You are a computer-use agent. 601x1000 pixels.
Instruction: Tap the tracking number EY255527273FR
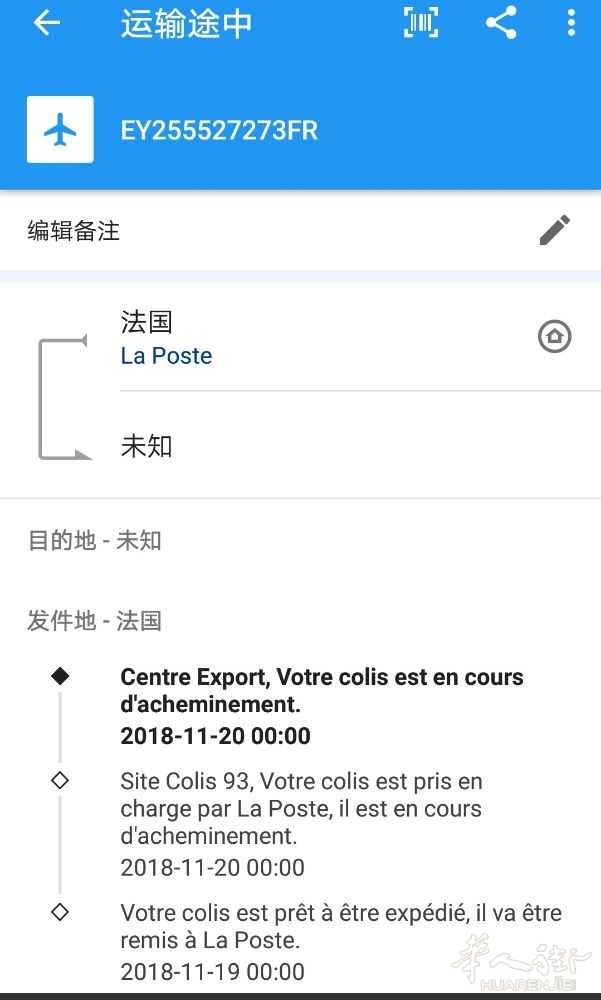[219, 130]
